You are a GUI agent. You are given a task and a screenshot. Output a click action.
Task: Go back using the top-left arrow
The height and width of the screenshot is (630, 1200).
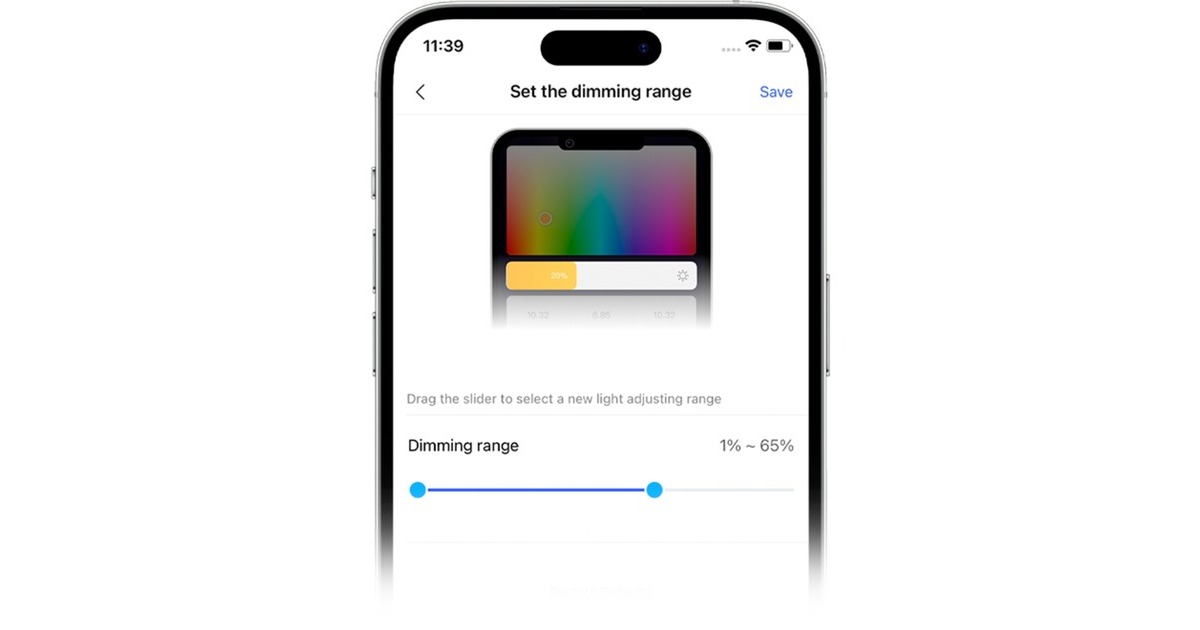[420, 92]
